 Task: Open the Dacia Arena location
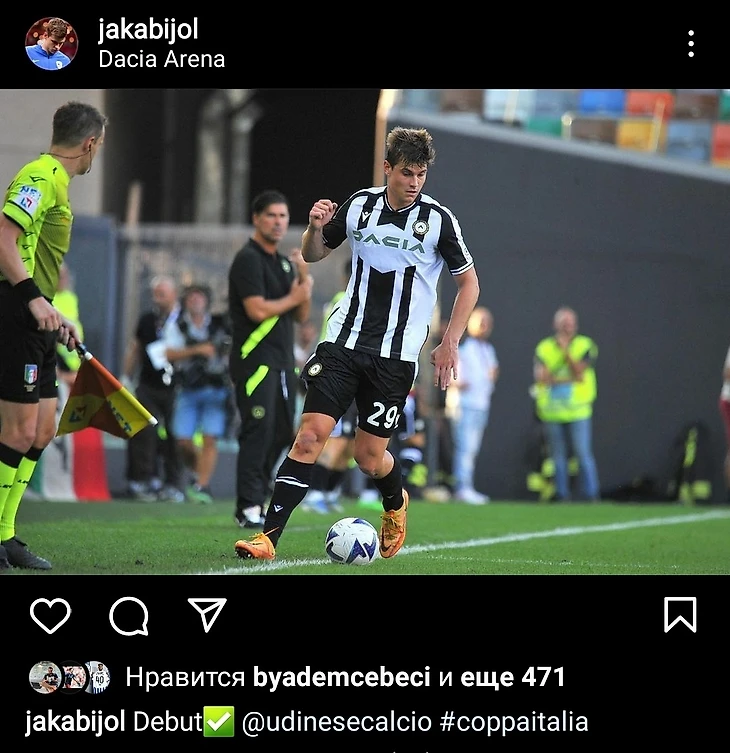click(161, 59)
